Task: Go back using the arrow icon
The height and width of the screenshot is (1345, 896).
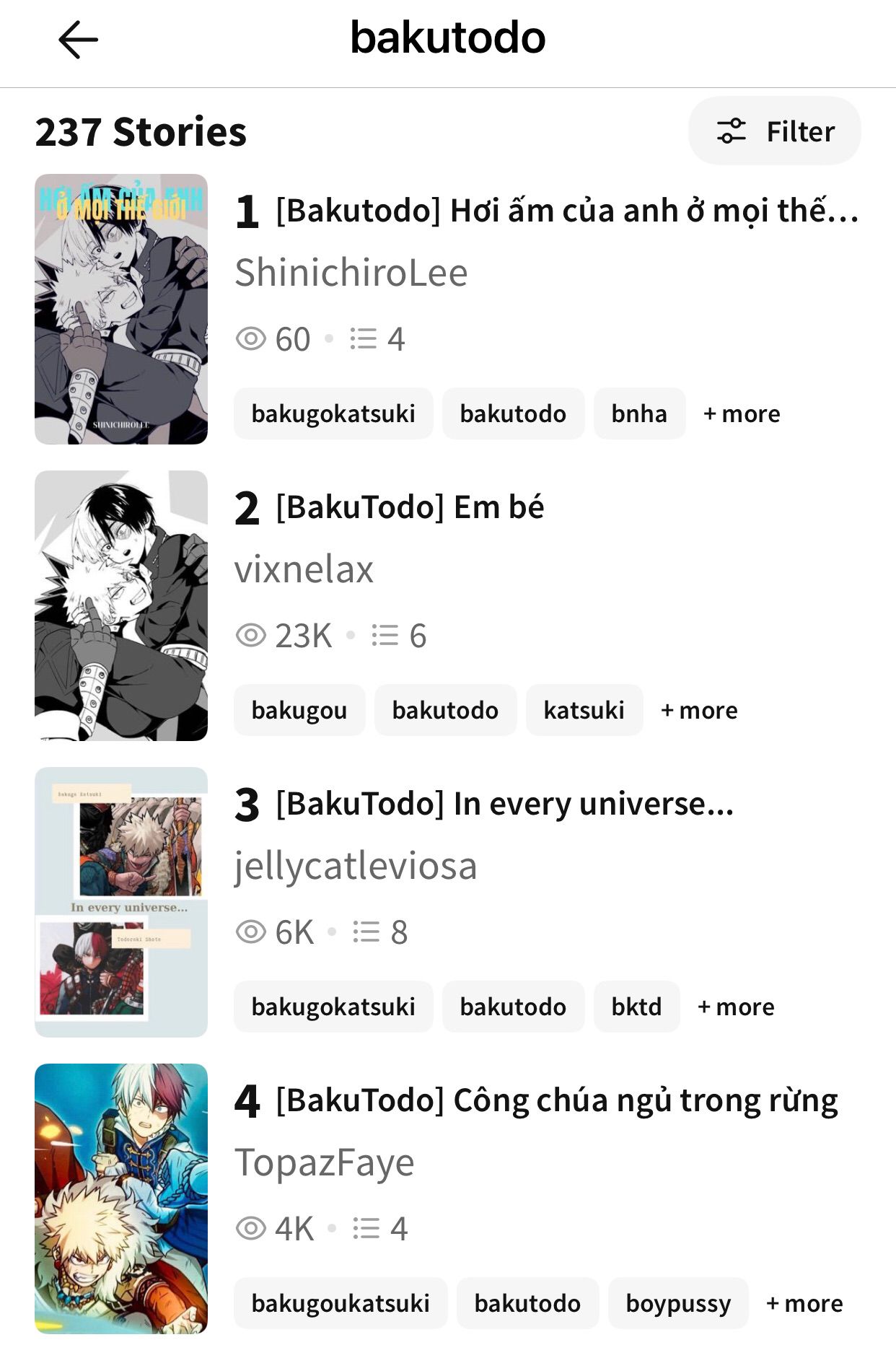Action: tap(78, 39)
